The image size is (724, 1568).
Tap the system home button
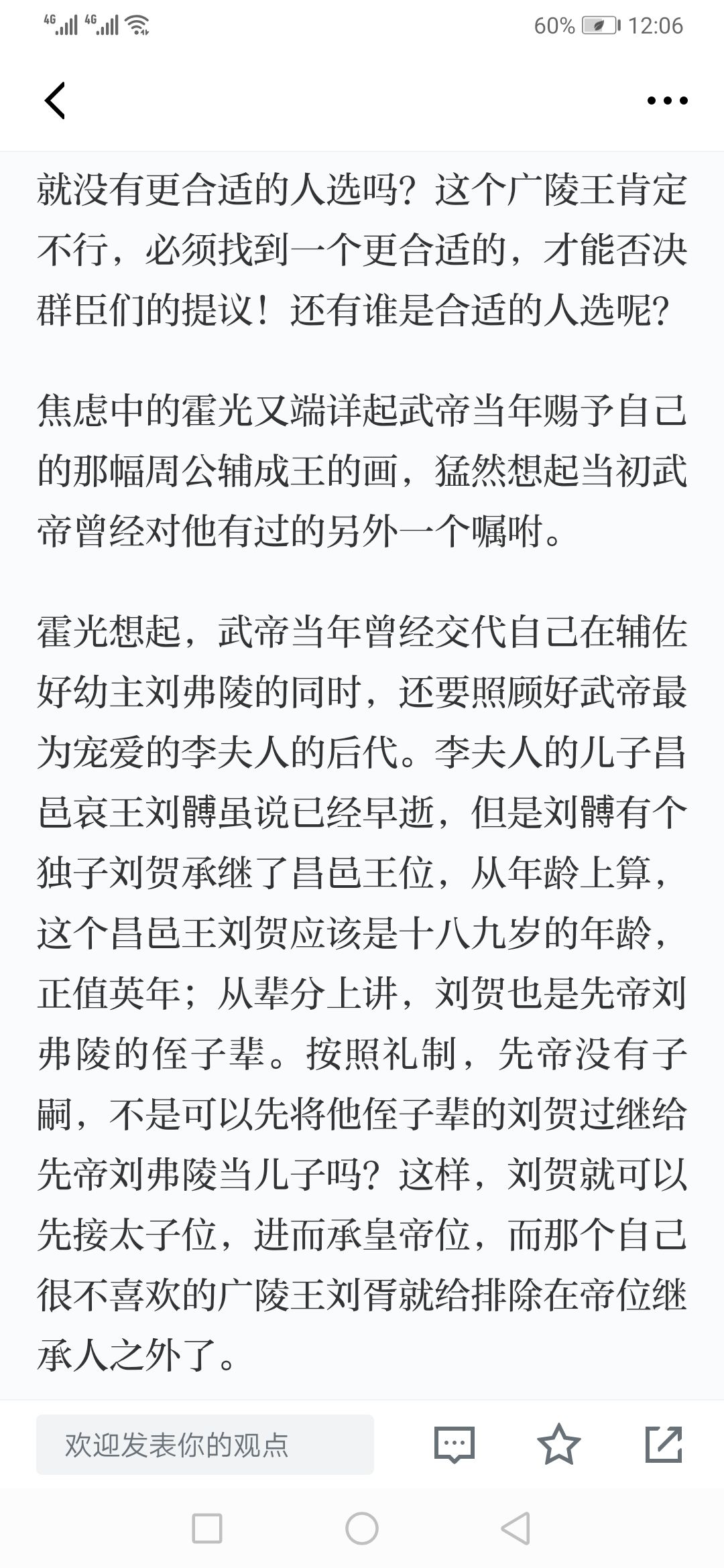pyautogui.click(x=362, y=1528)
